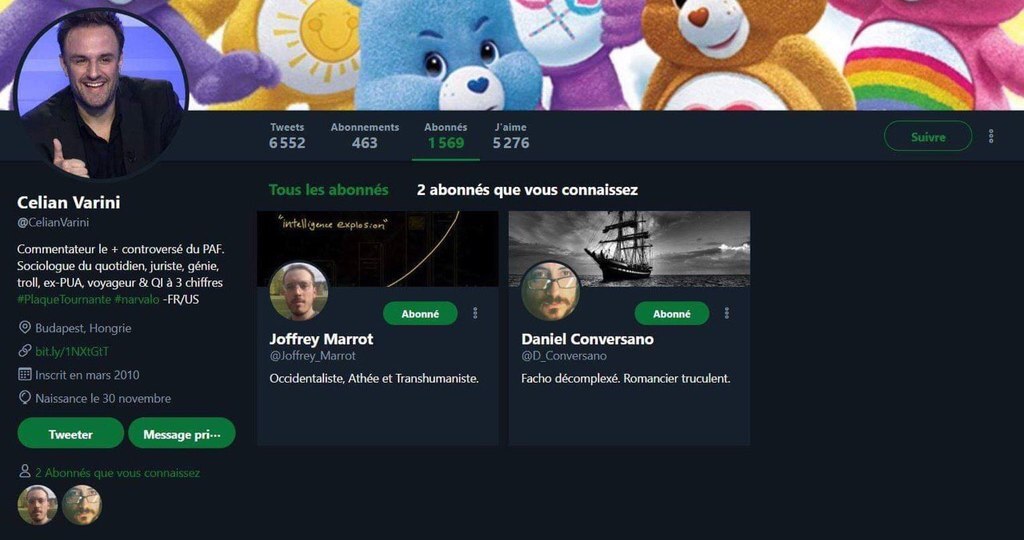Open the bit.ly/1NXtGtT link

coord(72,352)
